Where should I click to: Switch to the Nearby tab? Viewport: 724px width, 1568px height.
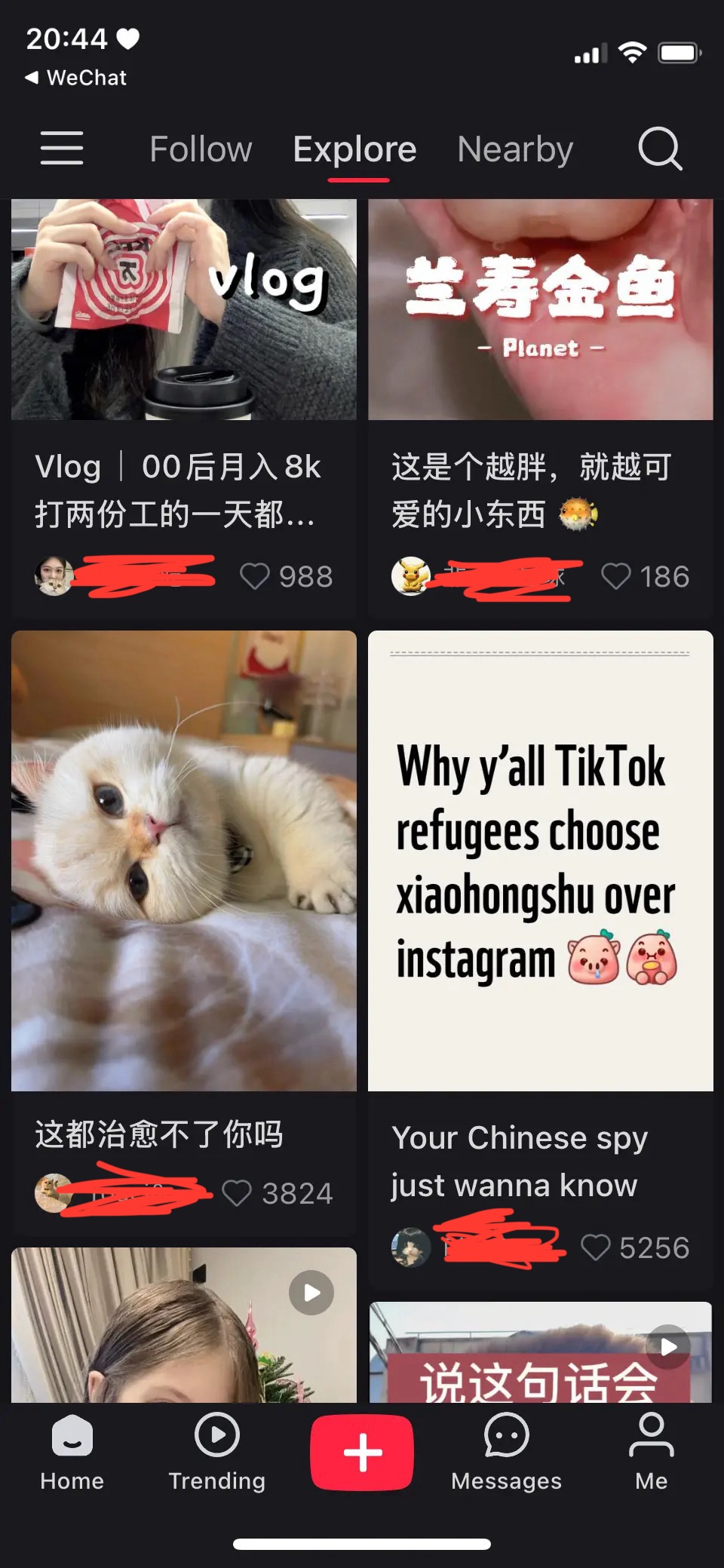pyautogui.click(x=515, y=149)
